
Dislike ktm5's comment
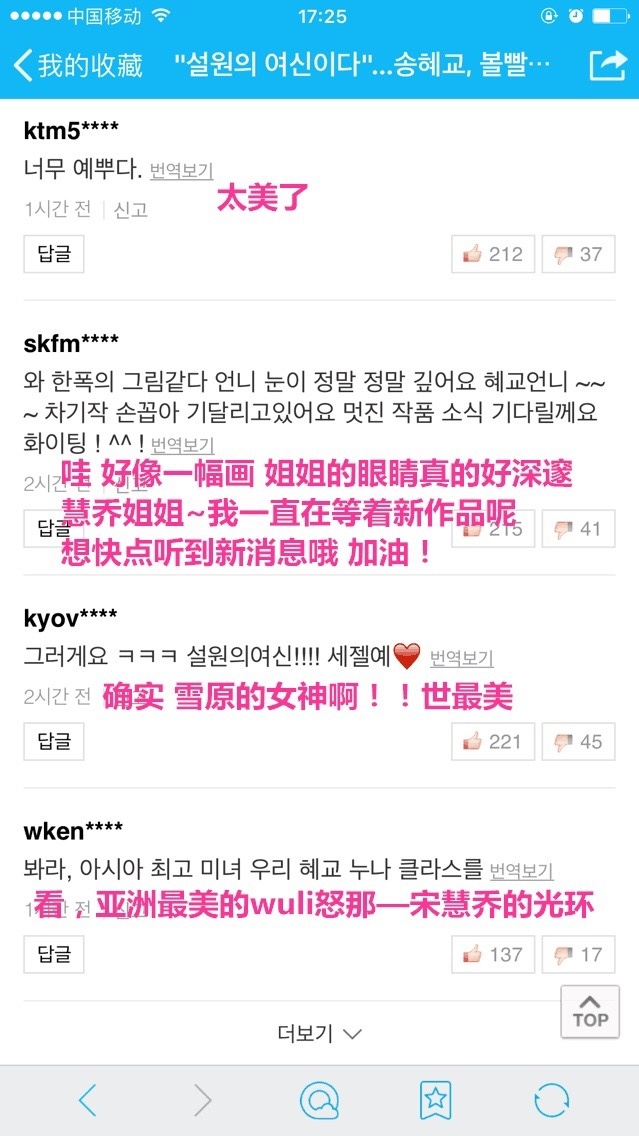coord(578,254)
